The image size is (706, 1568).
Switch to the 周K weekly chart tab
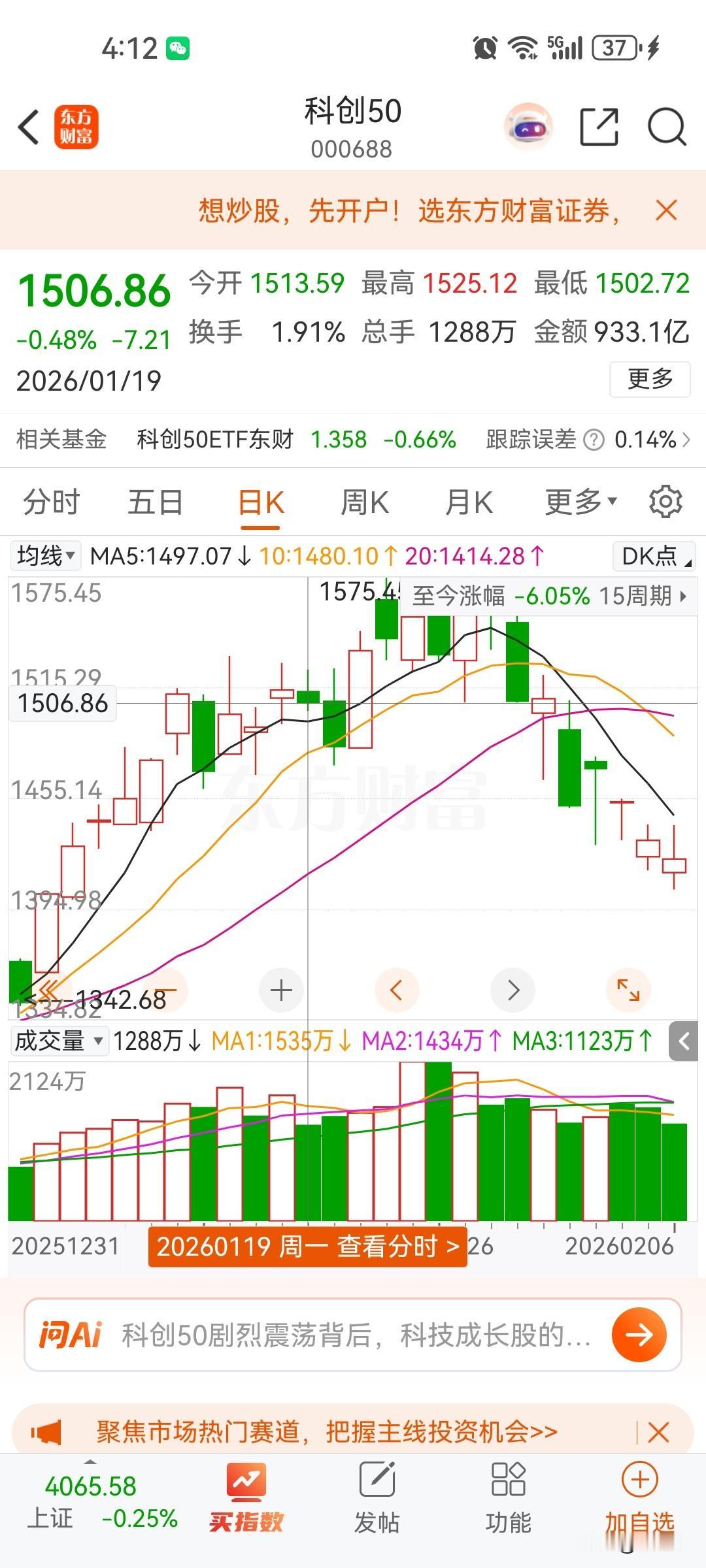364,502
